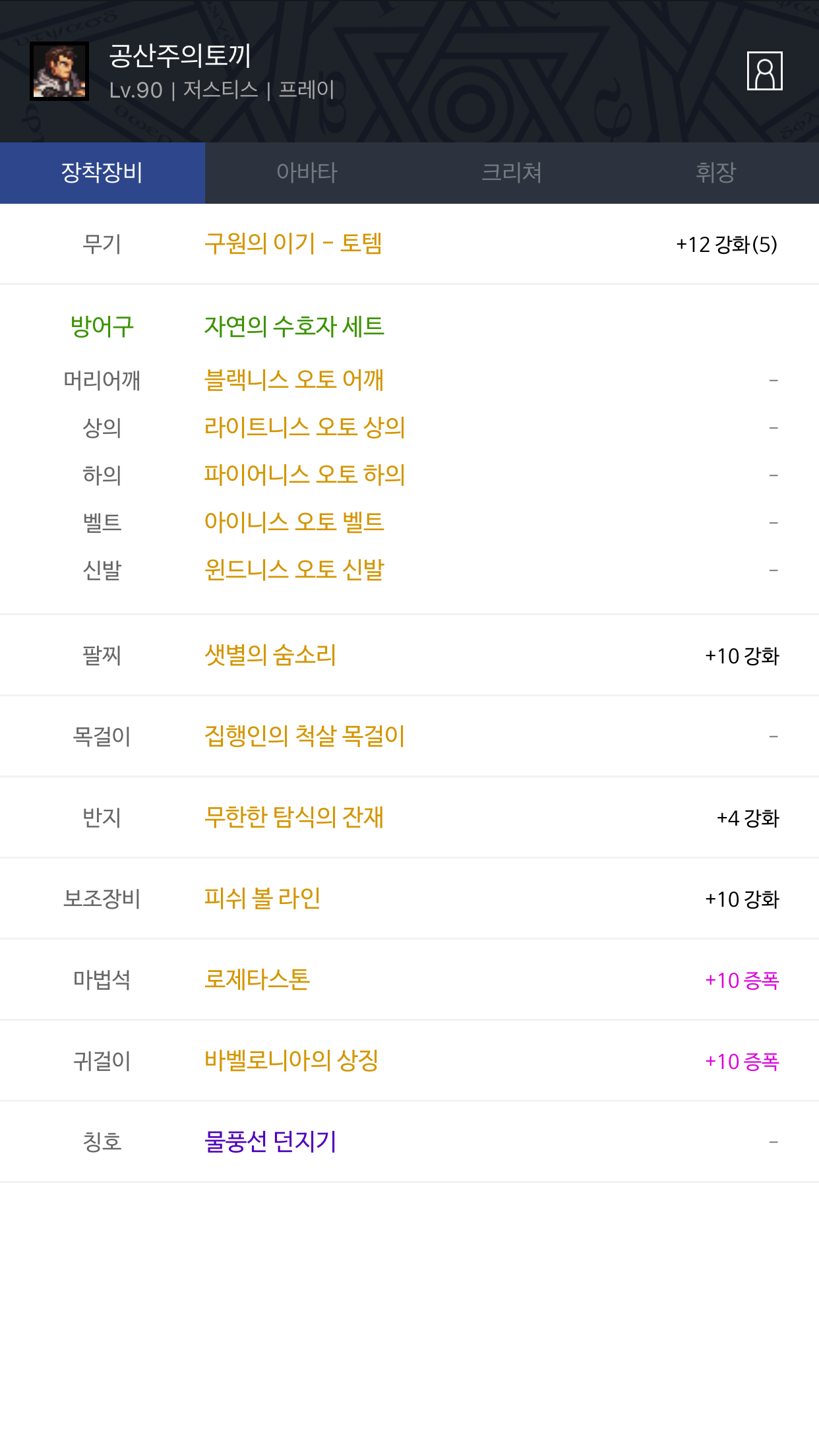819x1456 pixels.
Task: Select the 장착장비 tab
Action: pos(102,173)
